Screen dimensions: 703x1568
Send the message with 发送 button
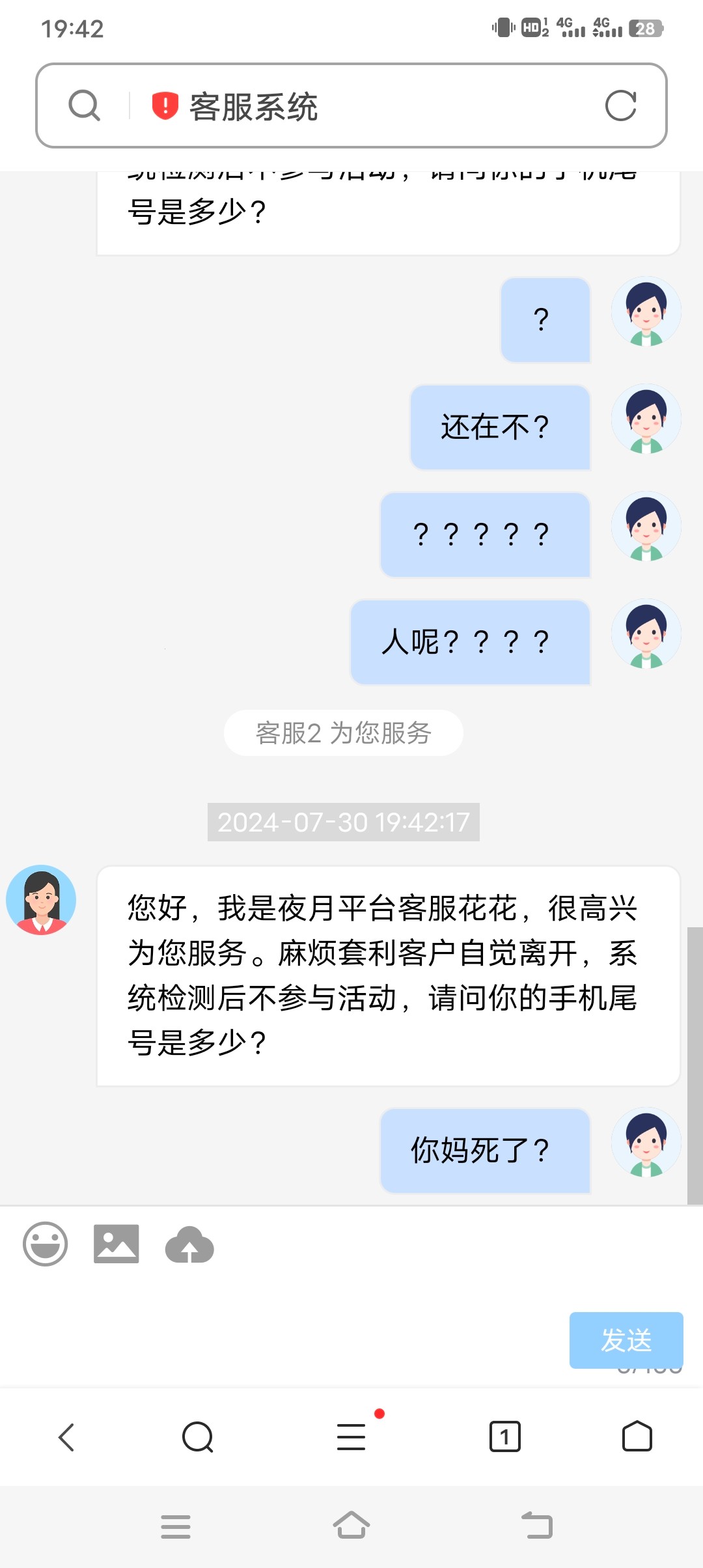pos(626,1340)
